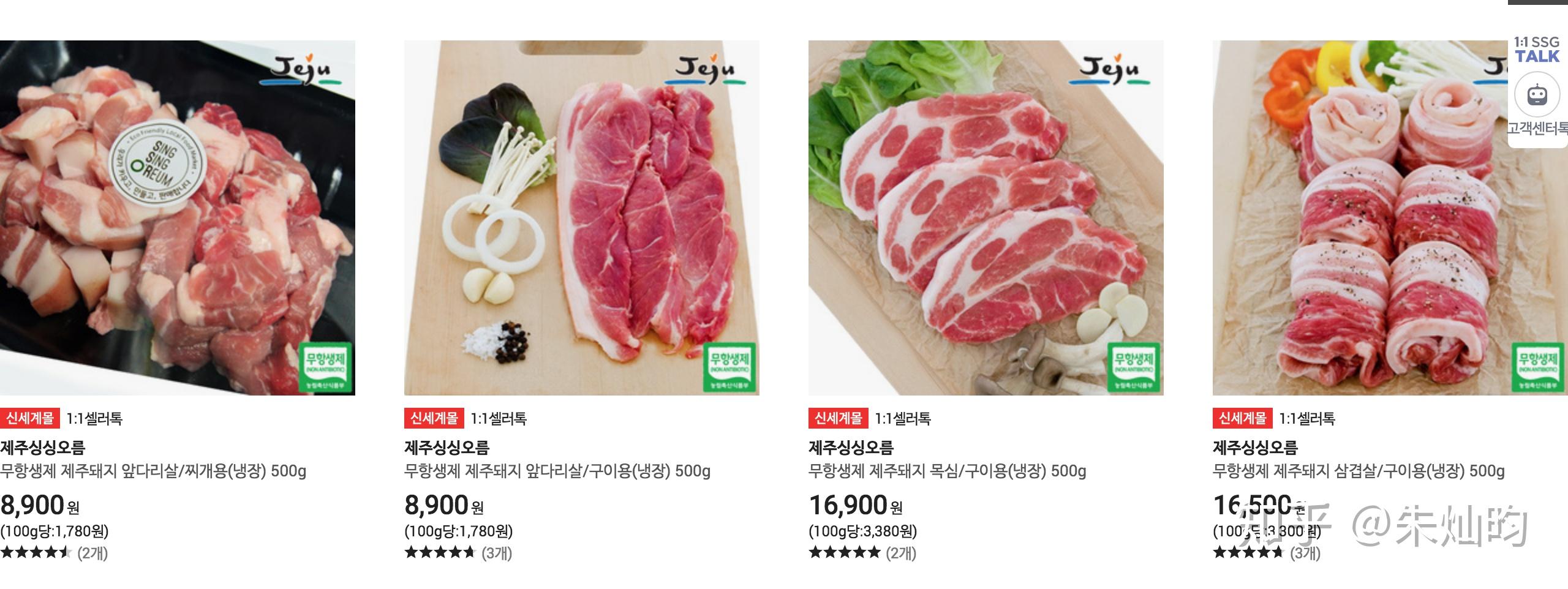Open 1:1셀러톡 for the 삼겹살 product
1568x589 pixels.
1307,419
